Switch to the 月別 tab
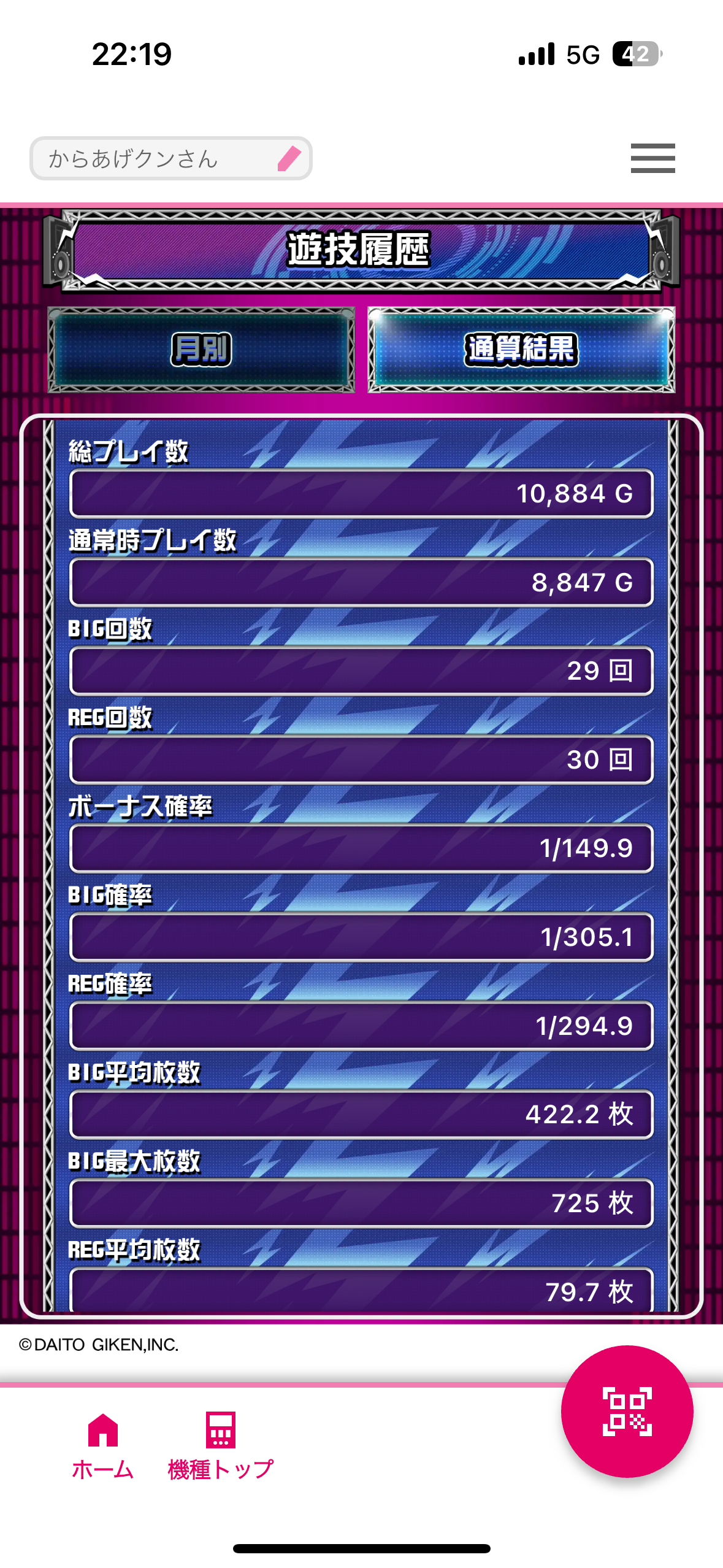 [201, 350]
